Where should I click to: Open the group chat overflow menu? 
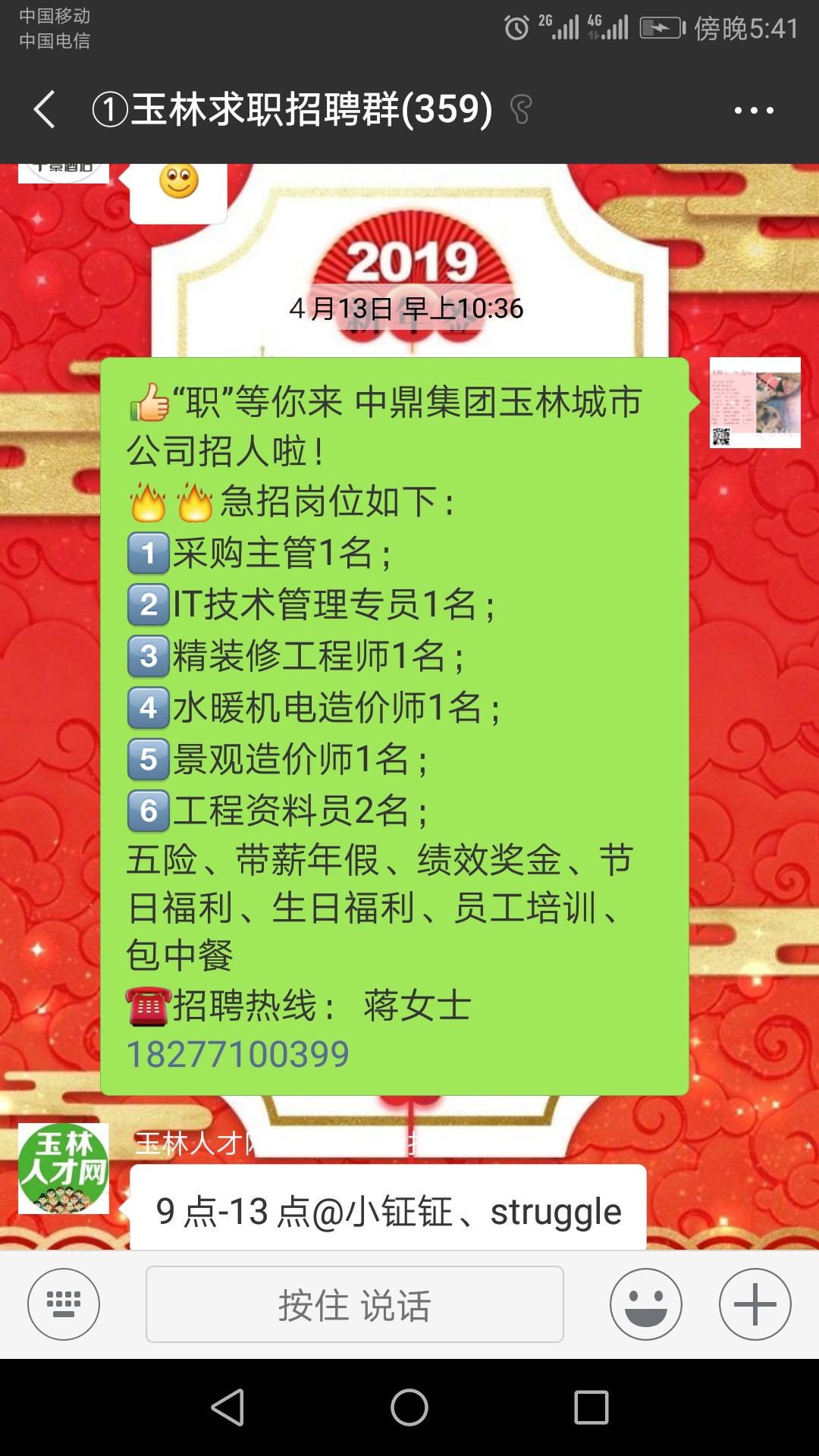(x=753, y=111)
